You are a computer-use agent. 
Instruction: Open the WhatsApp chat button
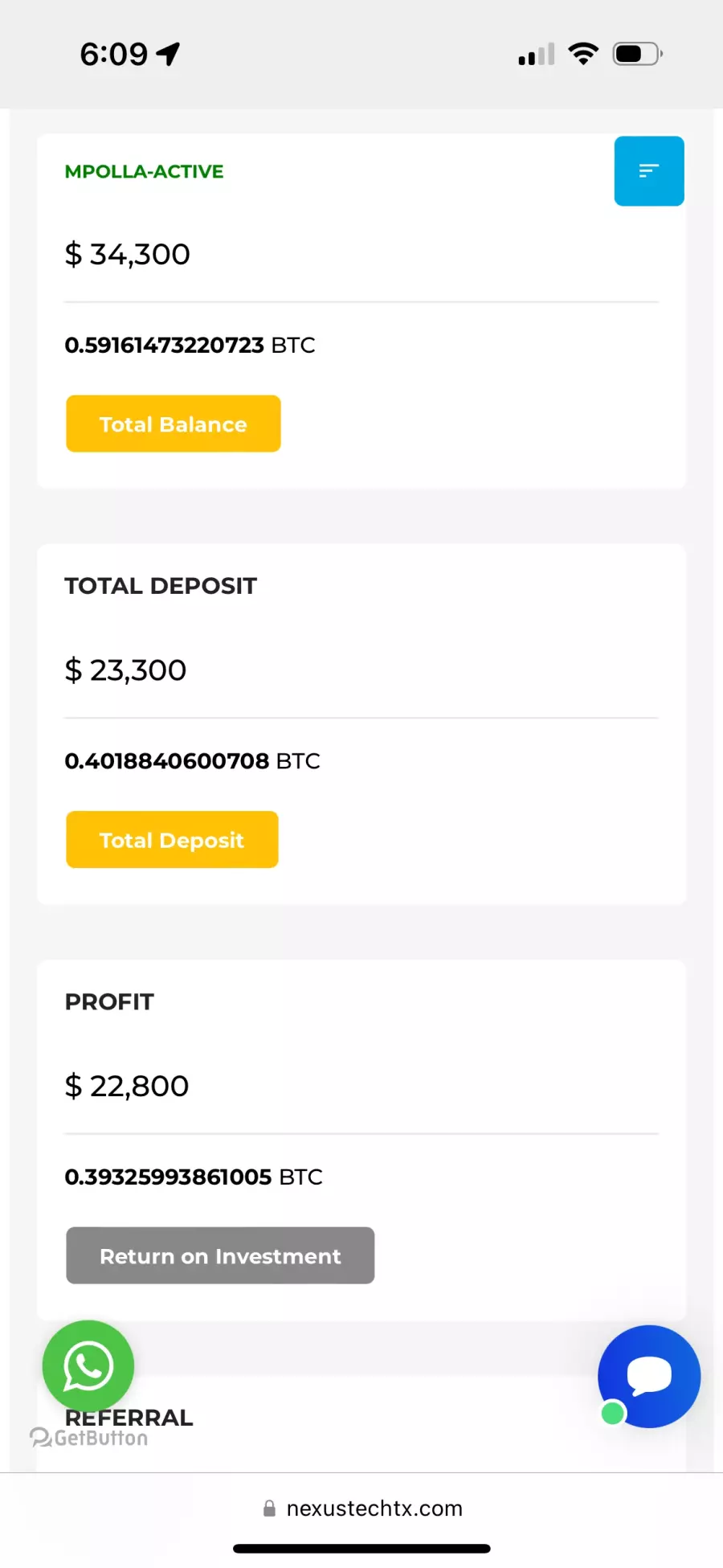coord(88,1366)
